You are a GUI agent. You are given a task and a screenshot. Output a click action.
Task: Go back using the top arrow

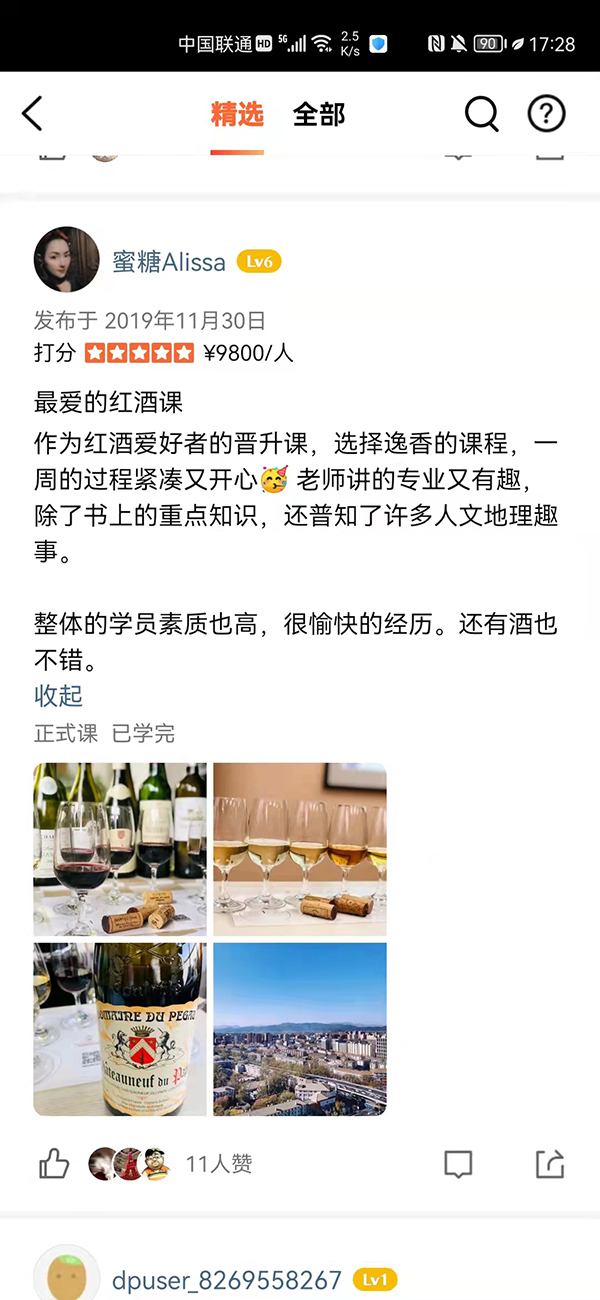(33, 114)
